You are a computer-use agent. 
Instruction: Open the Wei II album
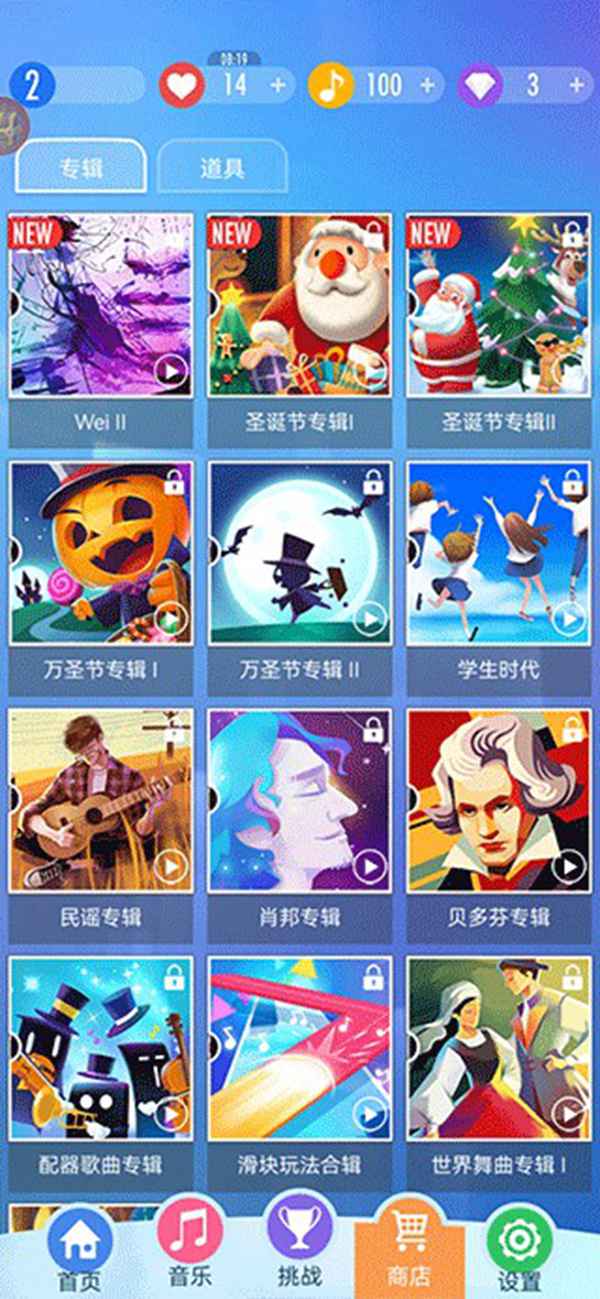tap(100, 305)
